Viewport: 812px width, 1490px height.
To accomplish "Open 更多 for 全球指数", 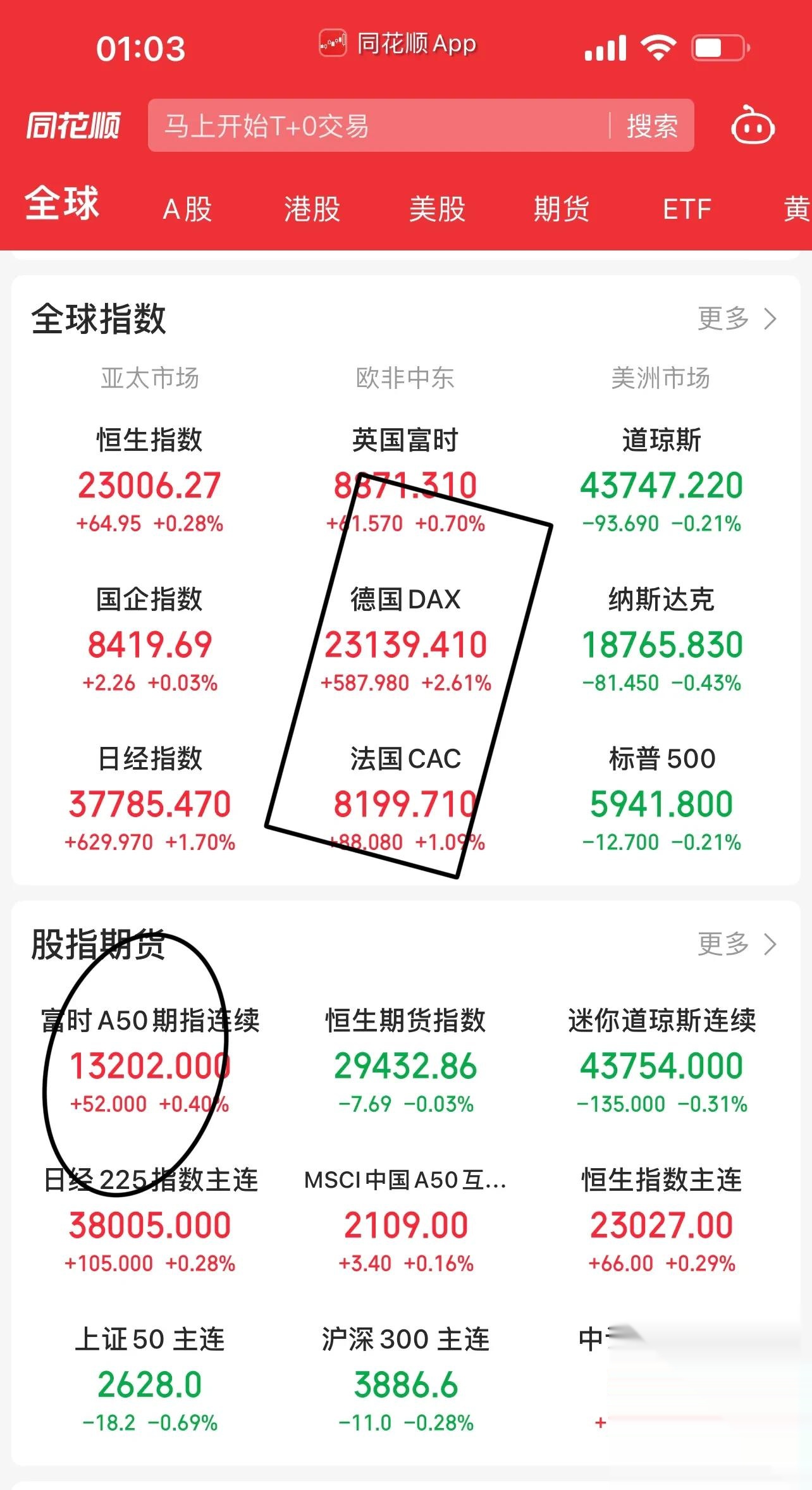I will pyautogui.click(x=737, y=319).
